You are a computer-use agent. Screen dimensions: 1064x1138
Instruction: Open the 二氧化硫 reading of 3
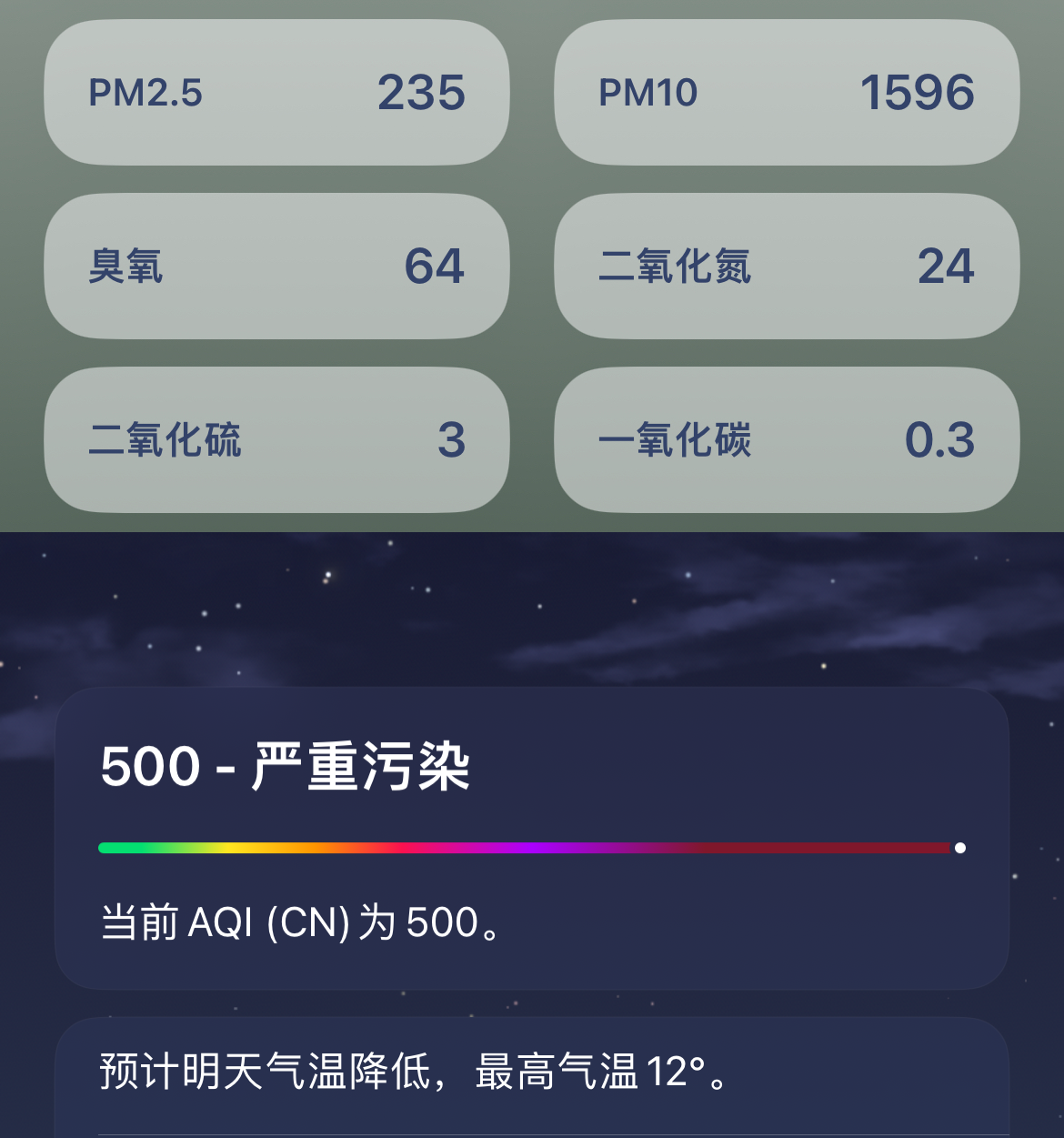coord(273,439)
